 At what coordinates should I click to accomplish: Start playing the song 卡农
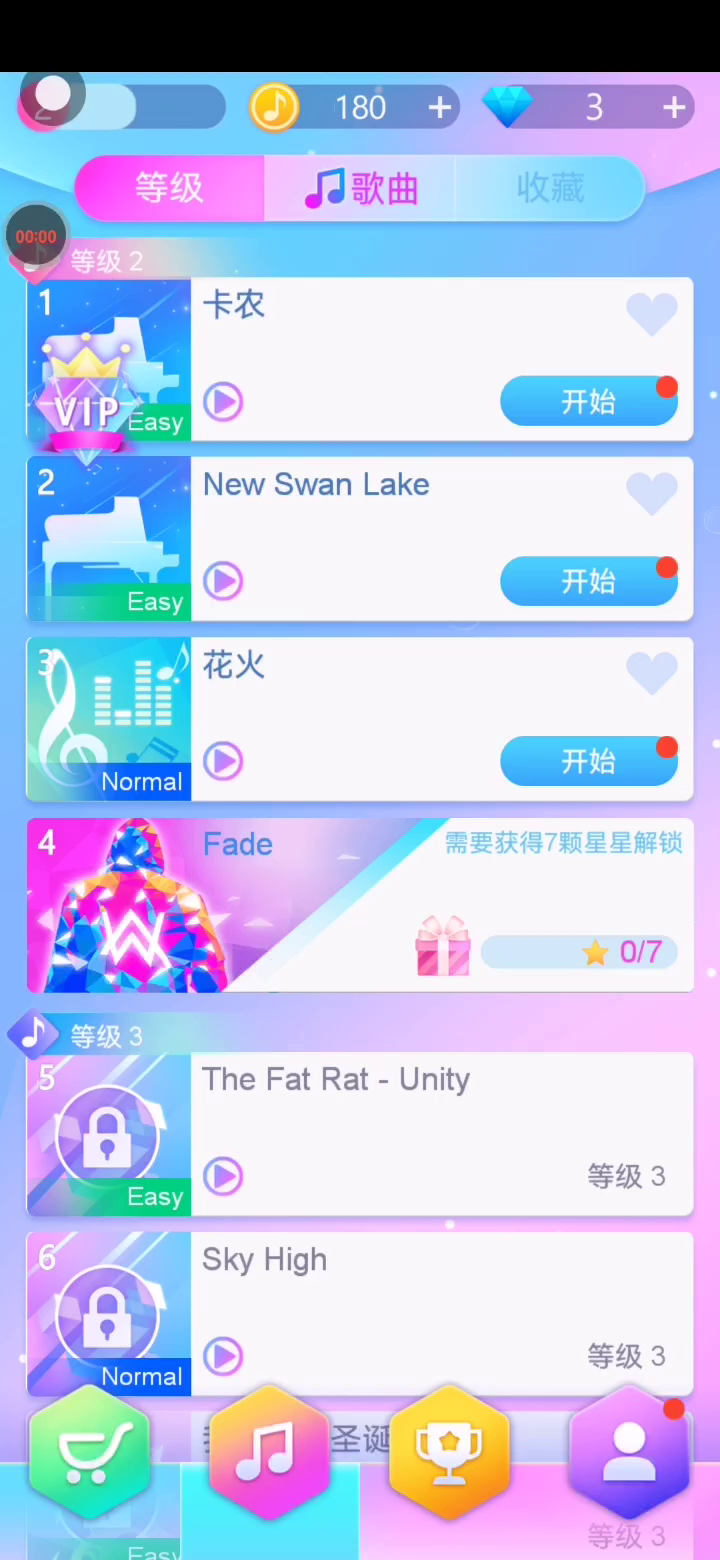pos(588,402)
